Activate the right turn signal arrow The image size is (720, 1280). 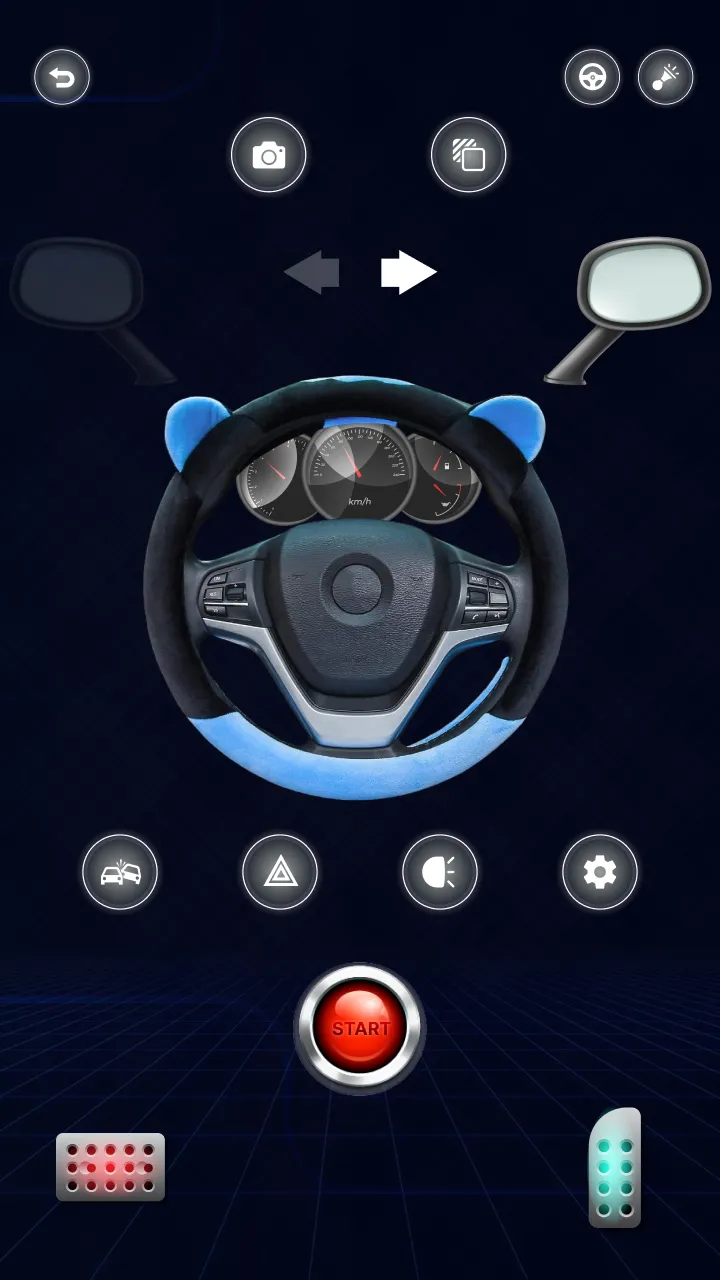tap(406, 271)
